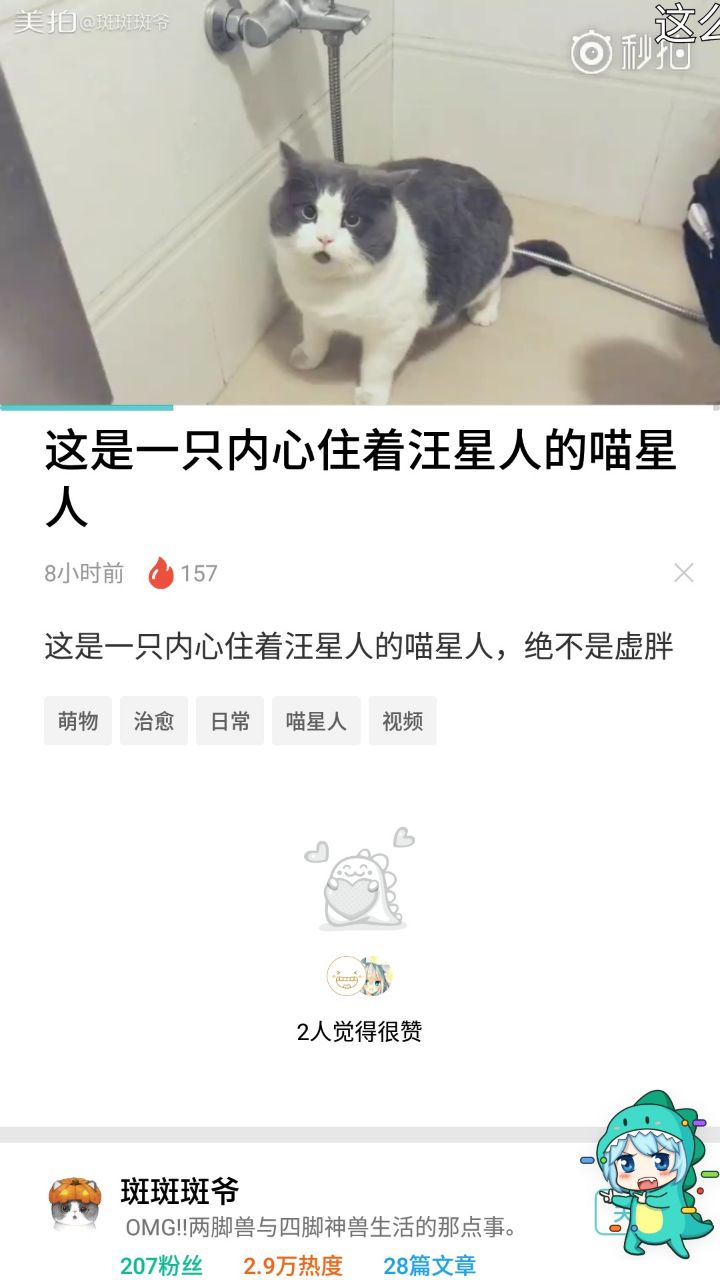The height and width of the screenshot is (1280, 720).
Task: Open the 萌物 tag
Action: (x=78, y=721)
